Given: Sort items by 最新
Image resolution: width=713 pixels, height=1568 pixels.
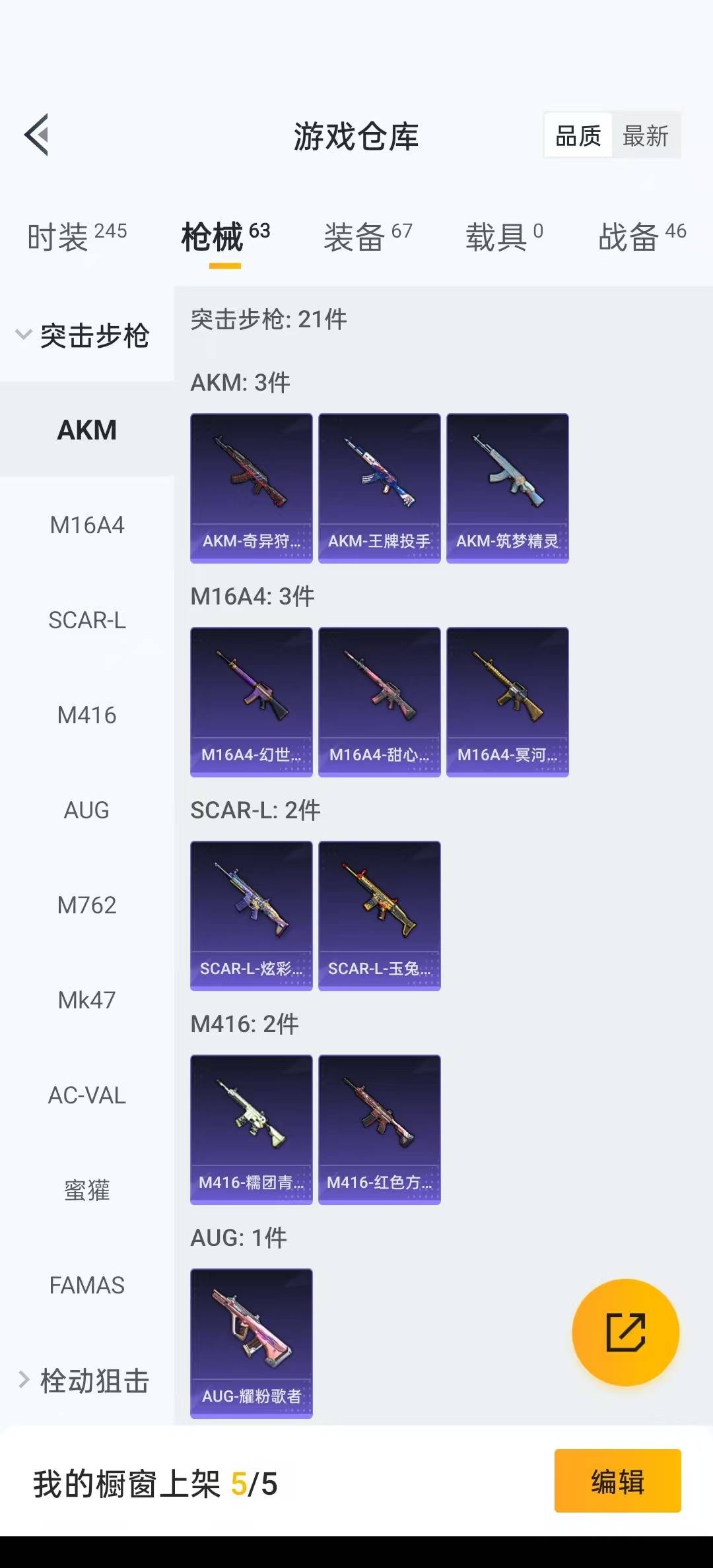Looking at the screenshot, I should point(645,136).
